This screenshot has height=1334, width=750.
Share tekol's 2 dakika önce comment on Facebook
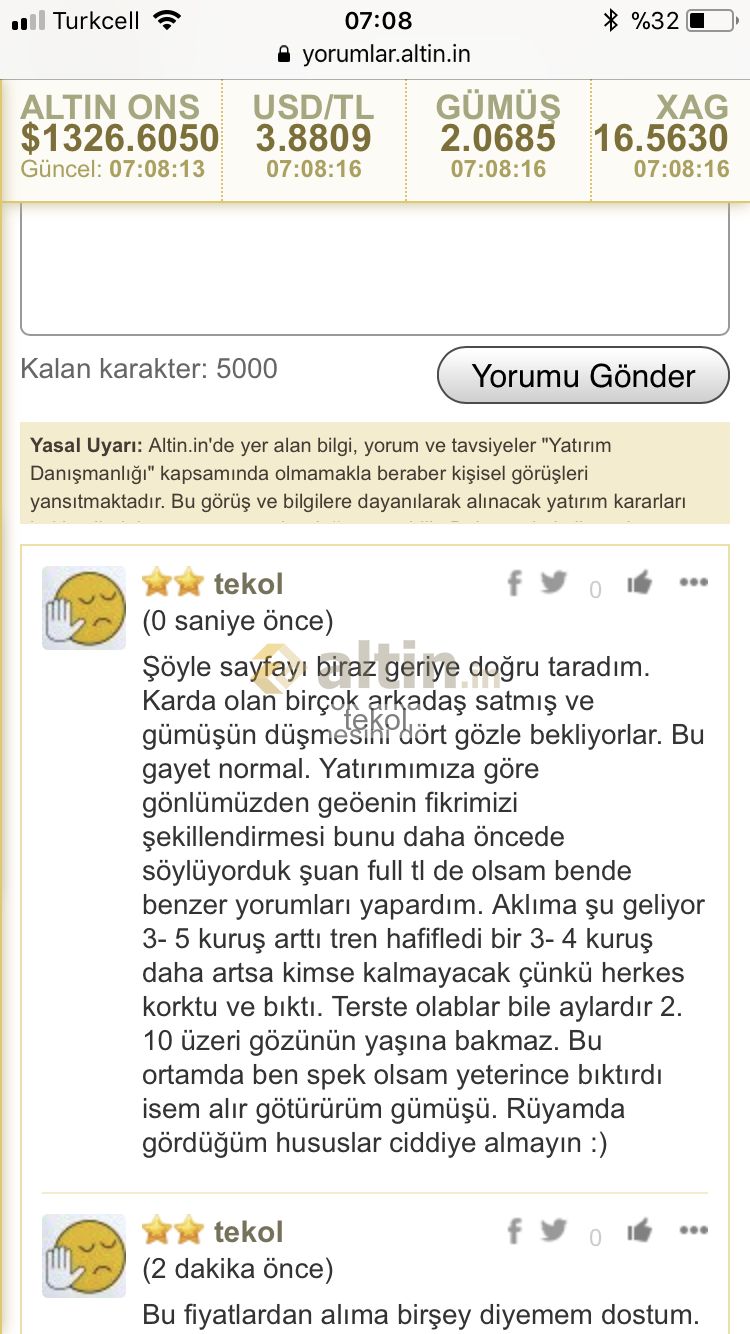pos(514,1231)
